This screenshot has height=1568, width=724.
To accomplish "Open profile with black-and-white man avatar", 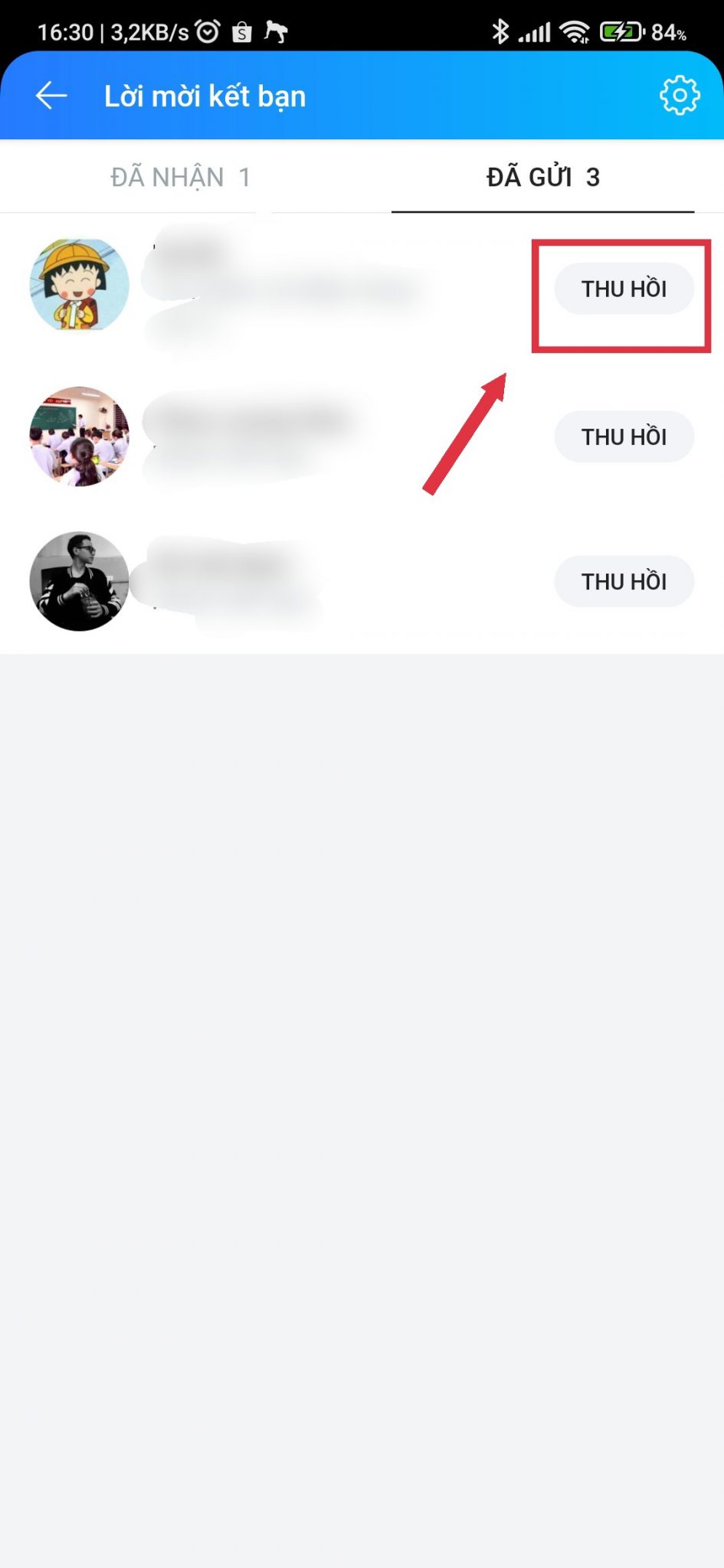I will click(79, 581).
